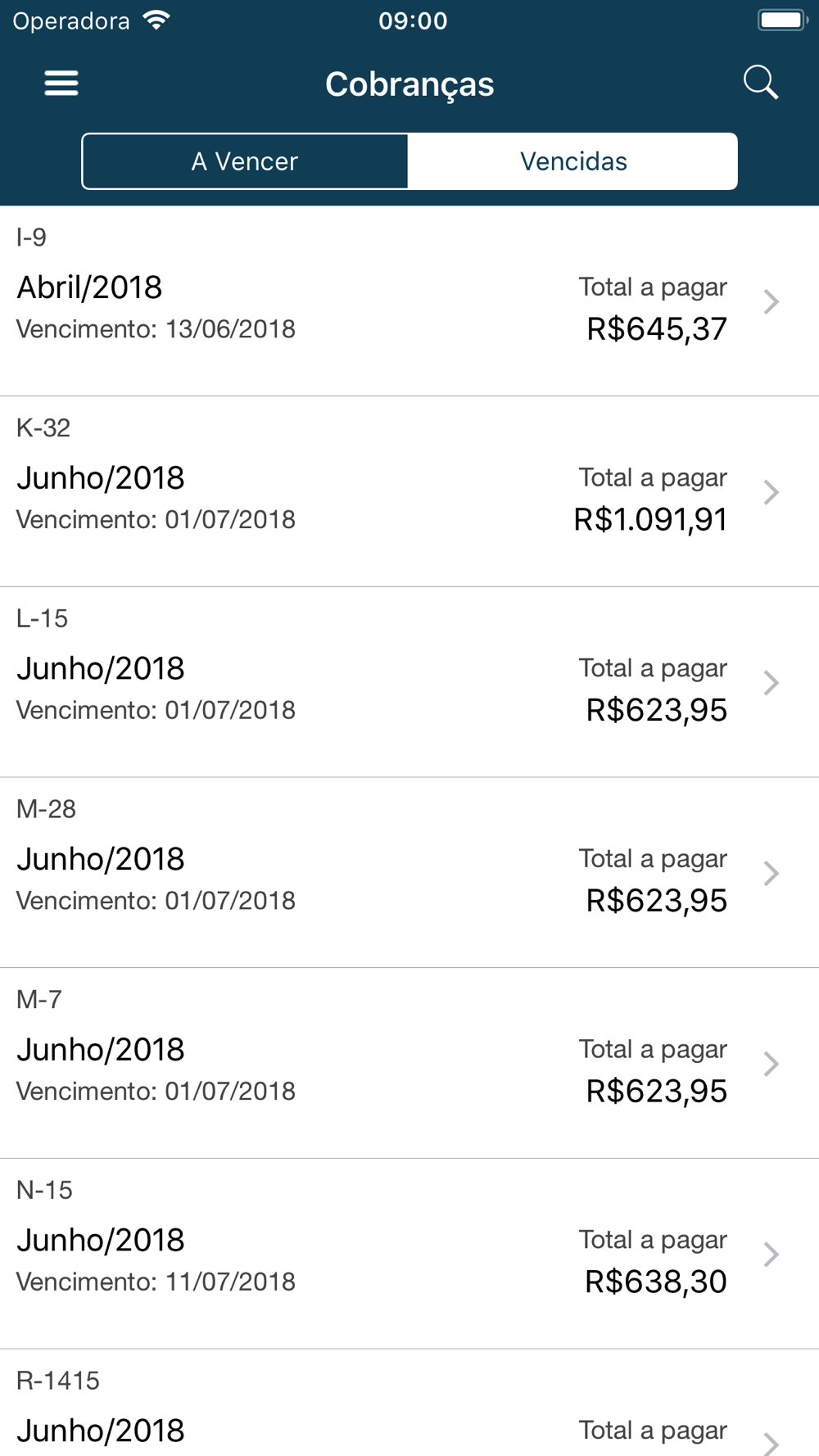The width and height of the screenshot is (819, 1456).
Task: Open the K-32 Junho/2018 charge
Action: pyautogui.click(x=409, y=492)
